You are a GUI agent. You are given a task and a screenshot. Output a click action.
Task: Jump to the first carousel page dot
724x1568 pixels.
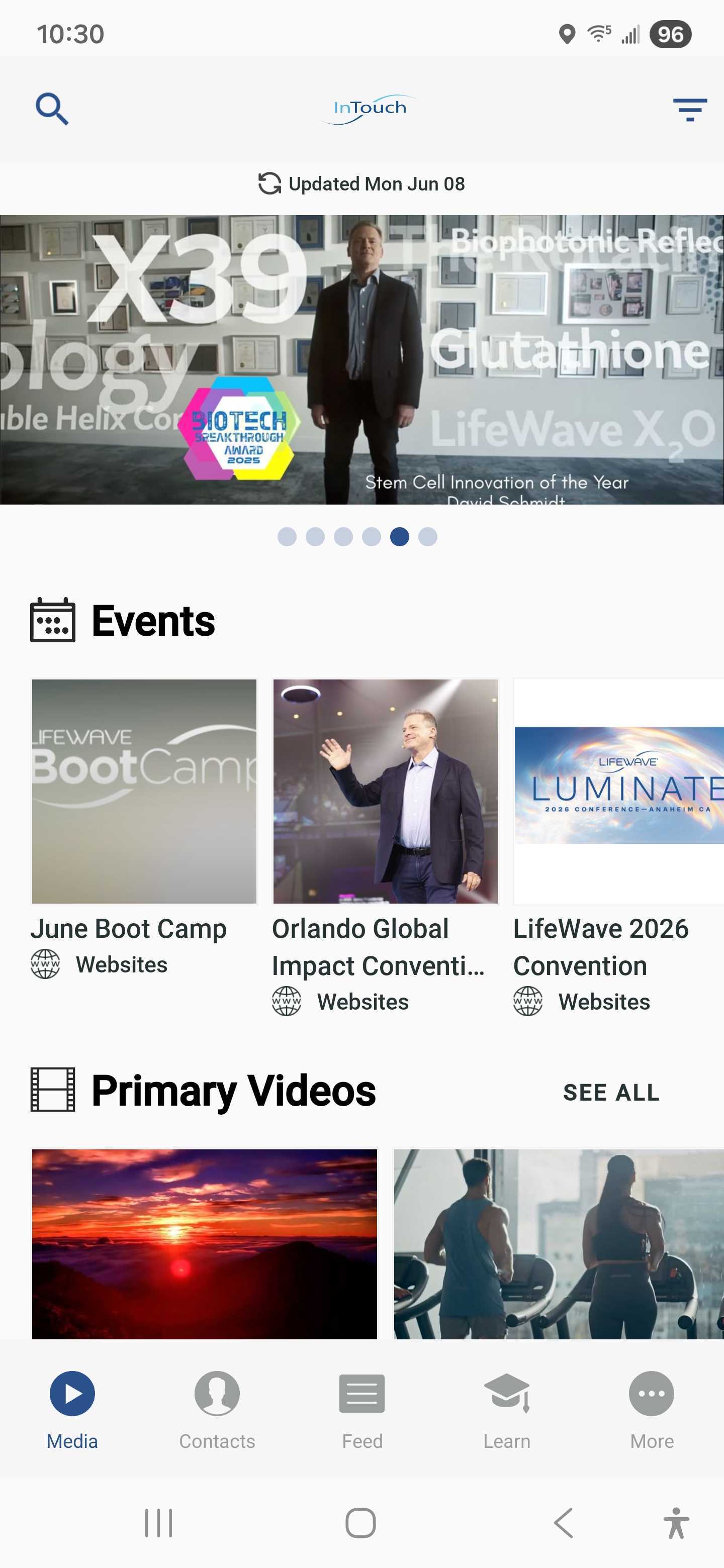(287, 536)
